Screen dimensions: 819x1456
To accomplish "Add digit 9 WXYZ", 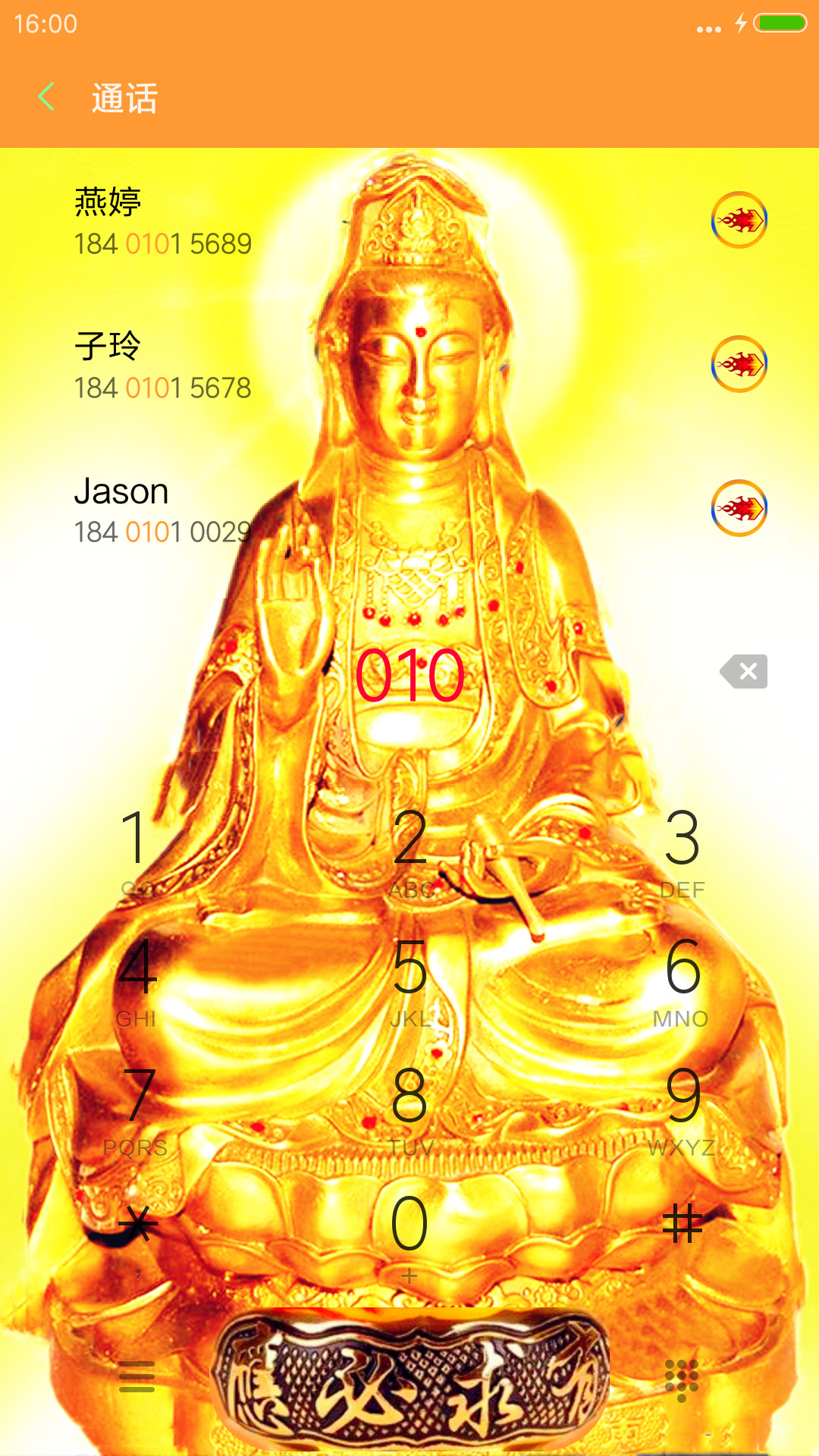I will click(x=682, y=1109).
